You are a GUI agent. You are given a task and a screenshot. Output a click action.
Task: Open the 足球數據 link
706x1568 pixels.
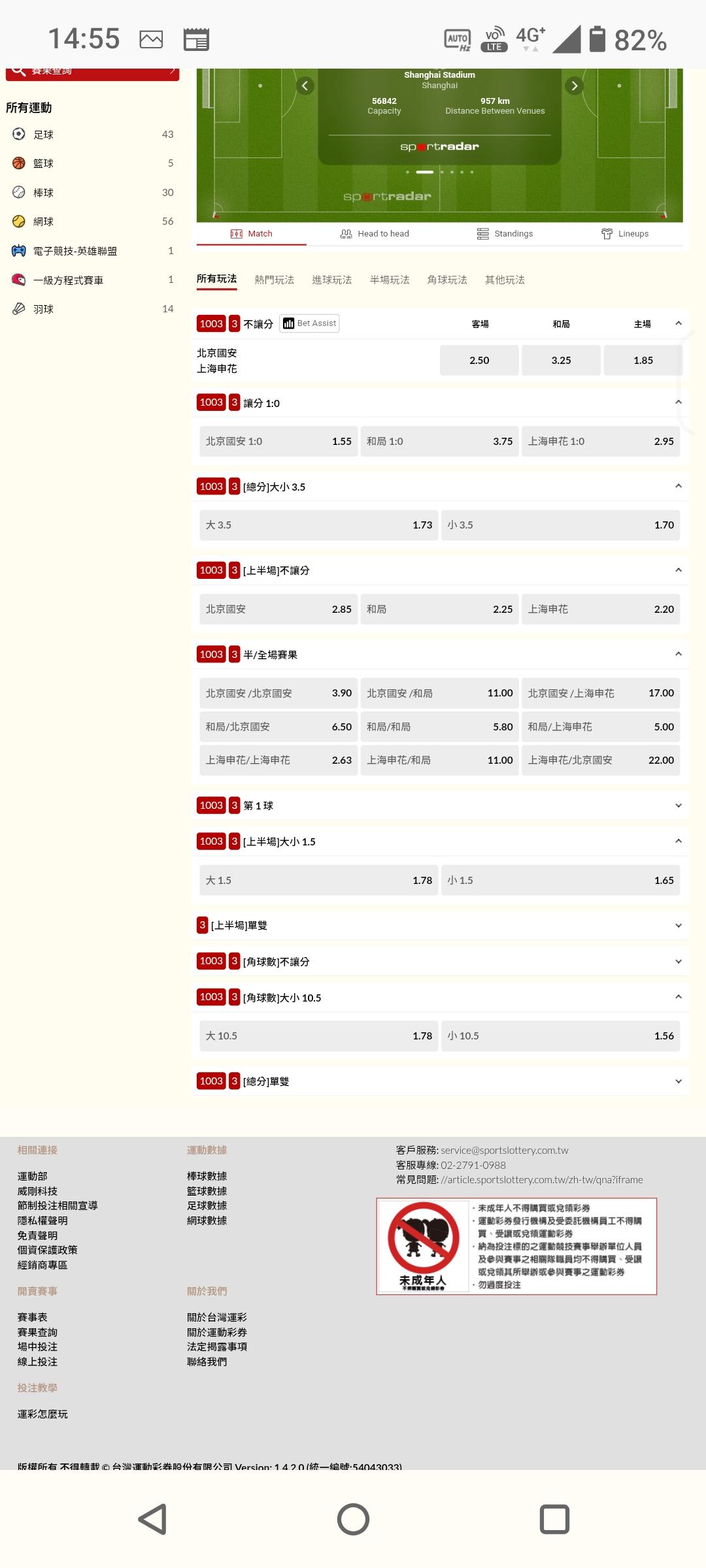pos(207,1205)
